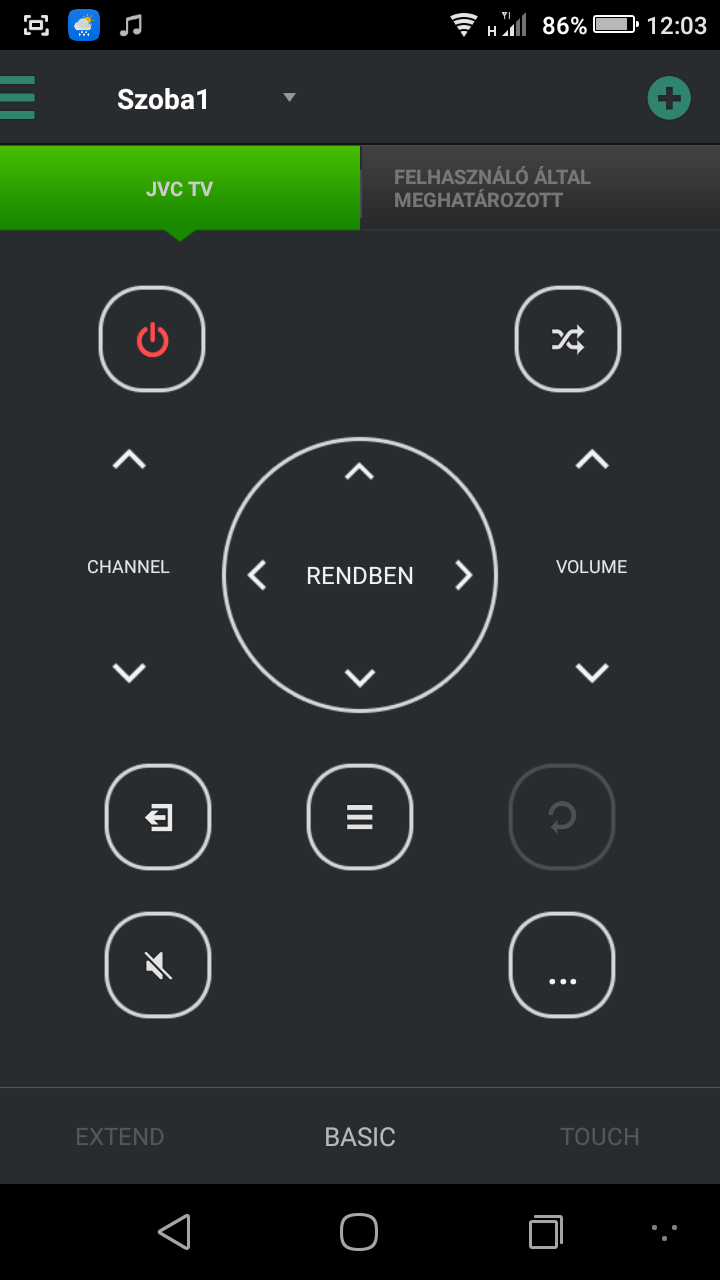Raise volume with the up arrow
The image size is (720, 1280).
tap(592, 459)
